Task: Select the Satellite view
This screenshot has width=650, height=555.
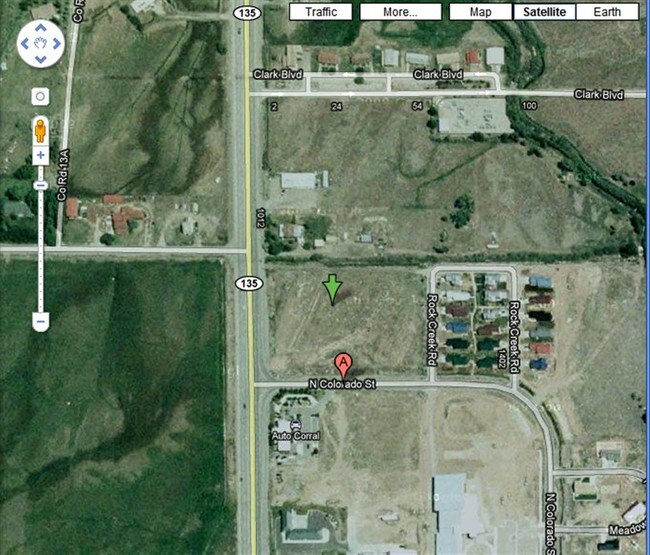Action: coord(544,12)
